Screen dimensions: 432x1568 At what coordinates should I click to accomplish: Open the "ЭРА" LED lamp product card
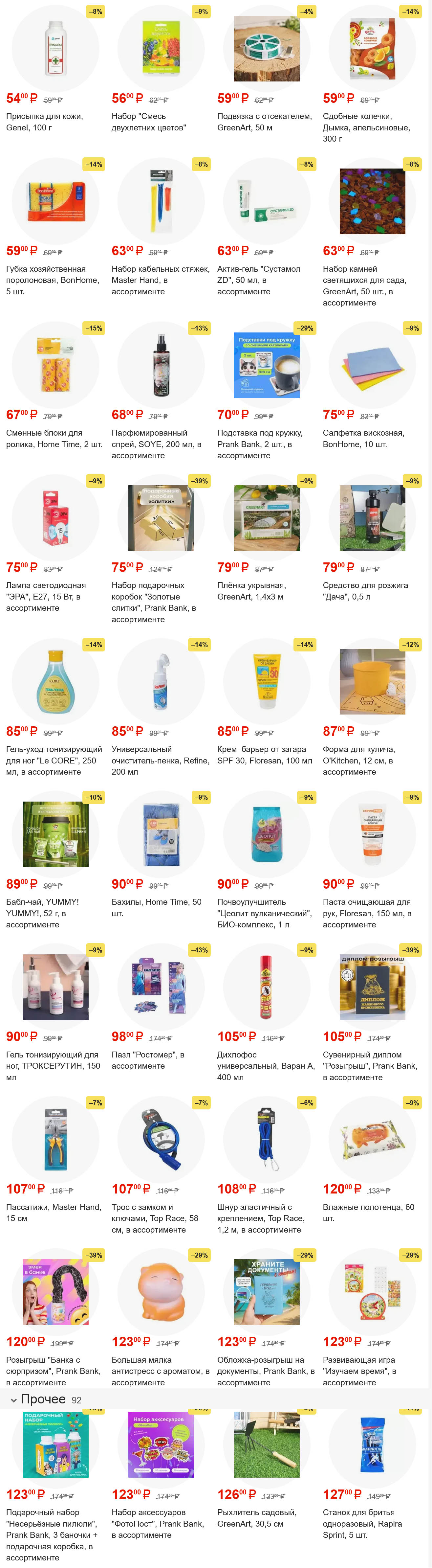pyautogui.click(x=55, y=517)
